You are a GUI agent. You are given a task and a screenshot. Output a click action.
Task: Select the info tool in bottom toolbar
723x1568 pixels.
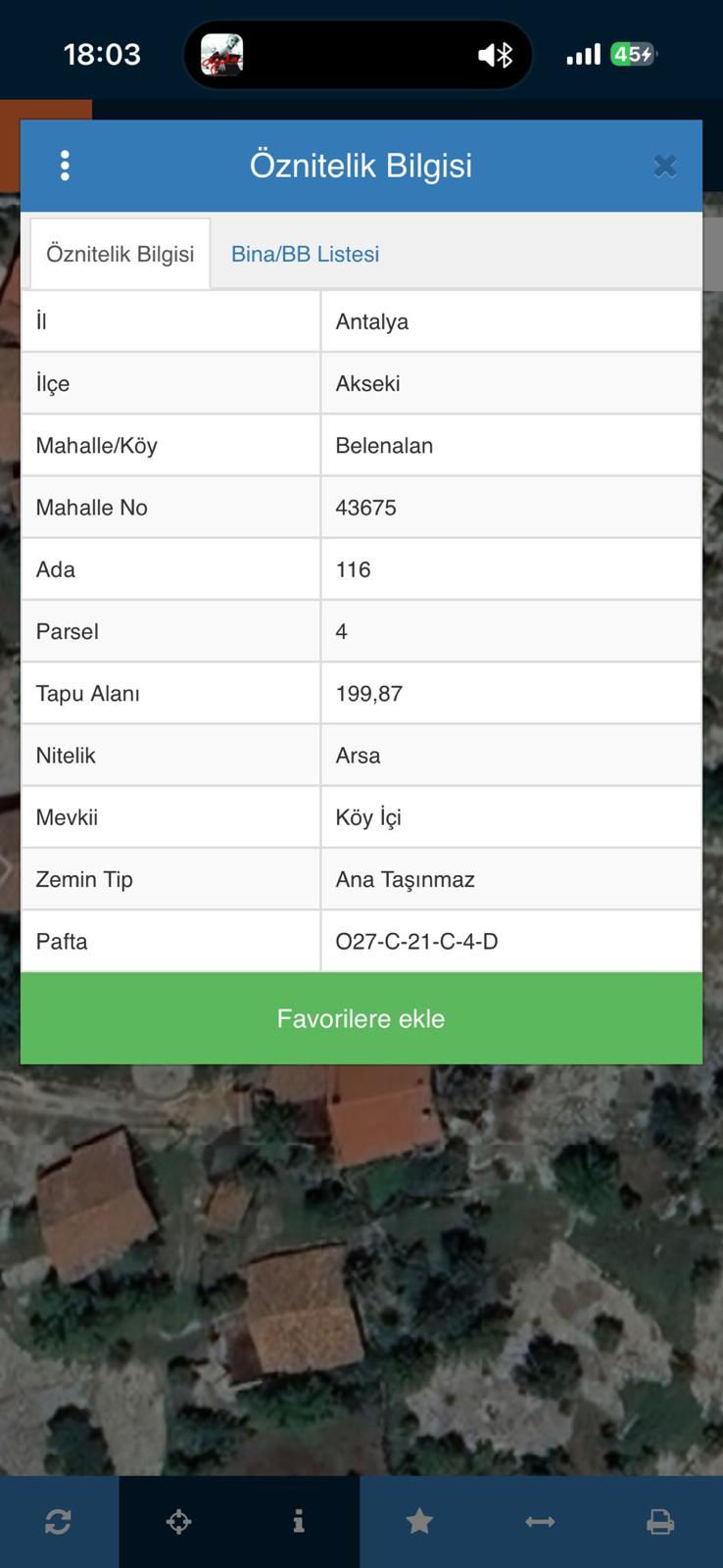point(299,1522)
